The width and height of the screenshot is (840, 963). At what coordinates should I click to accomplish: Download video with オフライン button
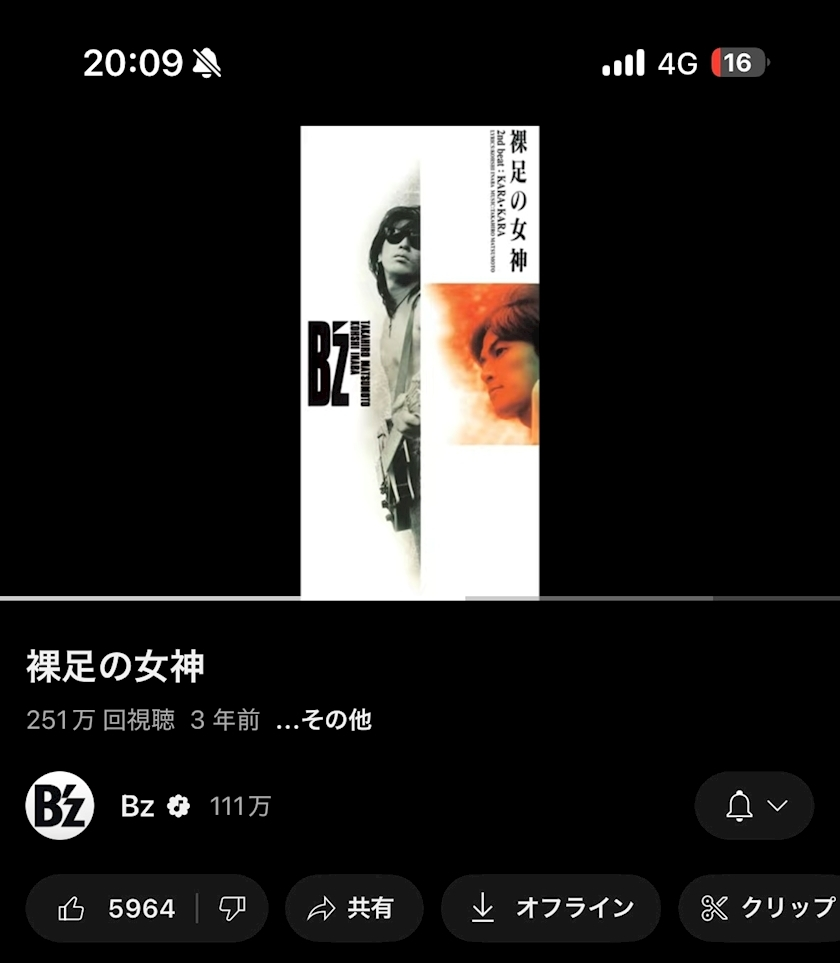coord(551,908)
